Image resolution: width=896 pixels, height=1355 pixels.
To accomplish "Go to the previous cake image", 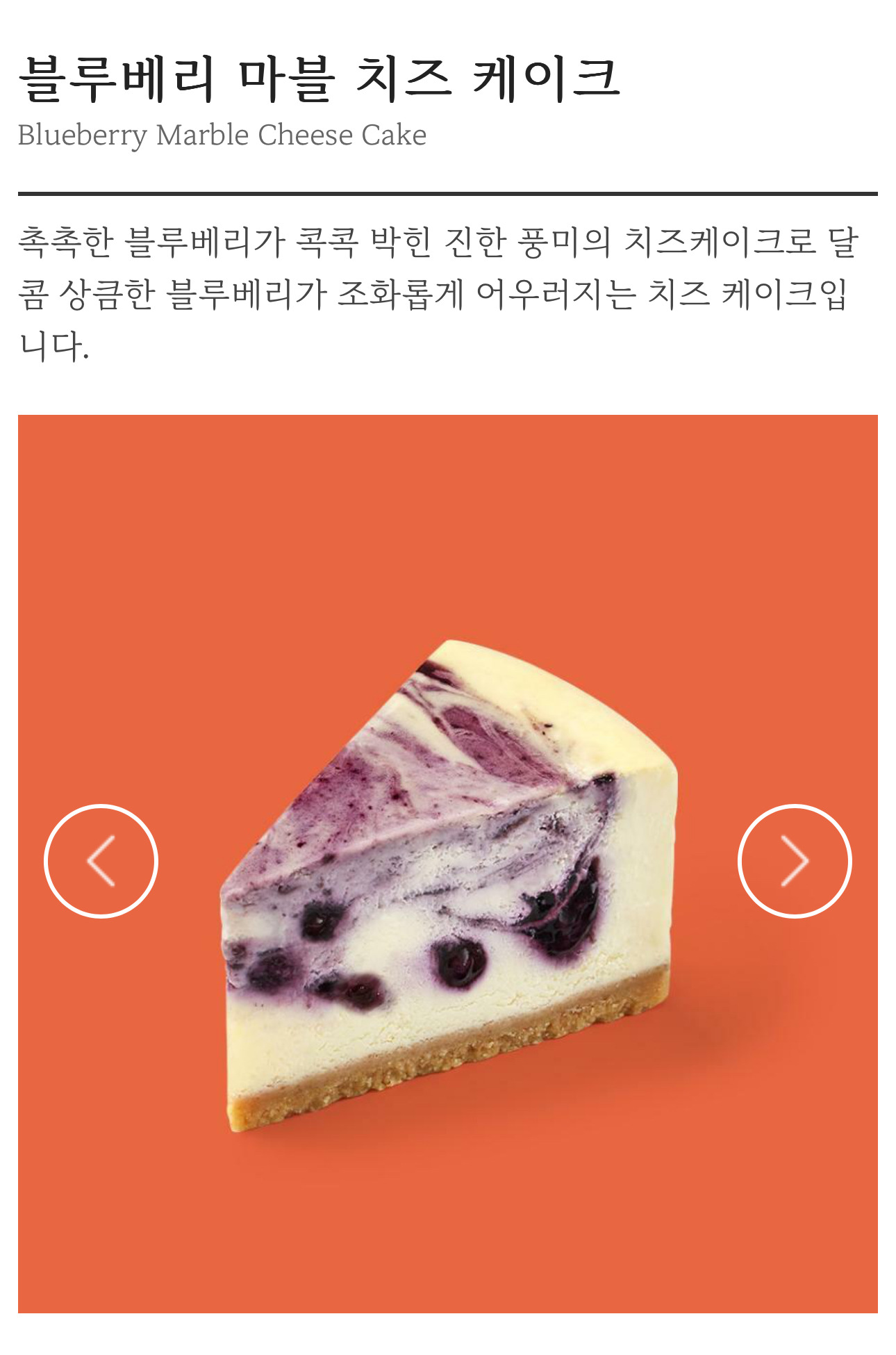I will tap(101, 861).
